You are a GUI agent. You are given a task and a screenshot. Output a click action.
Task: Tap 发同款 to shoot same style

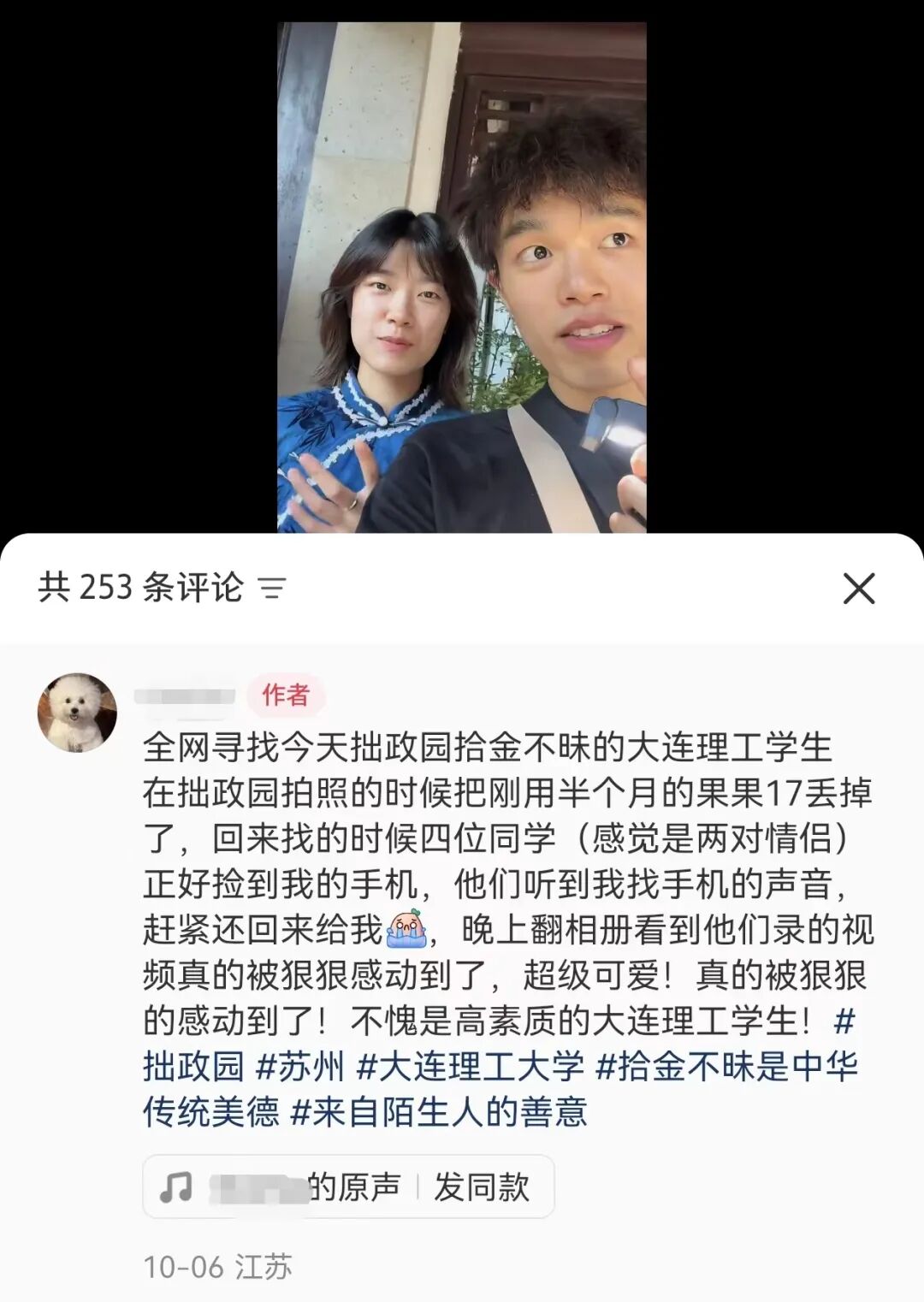pos(482,1187)
